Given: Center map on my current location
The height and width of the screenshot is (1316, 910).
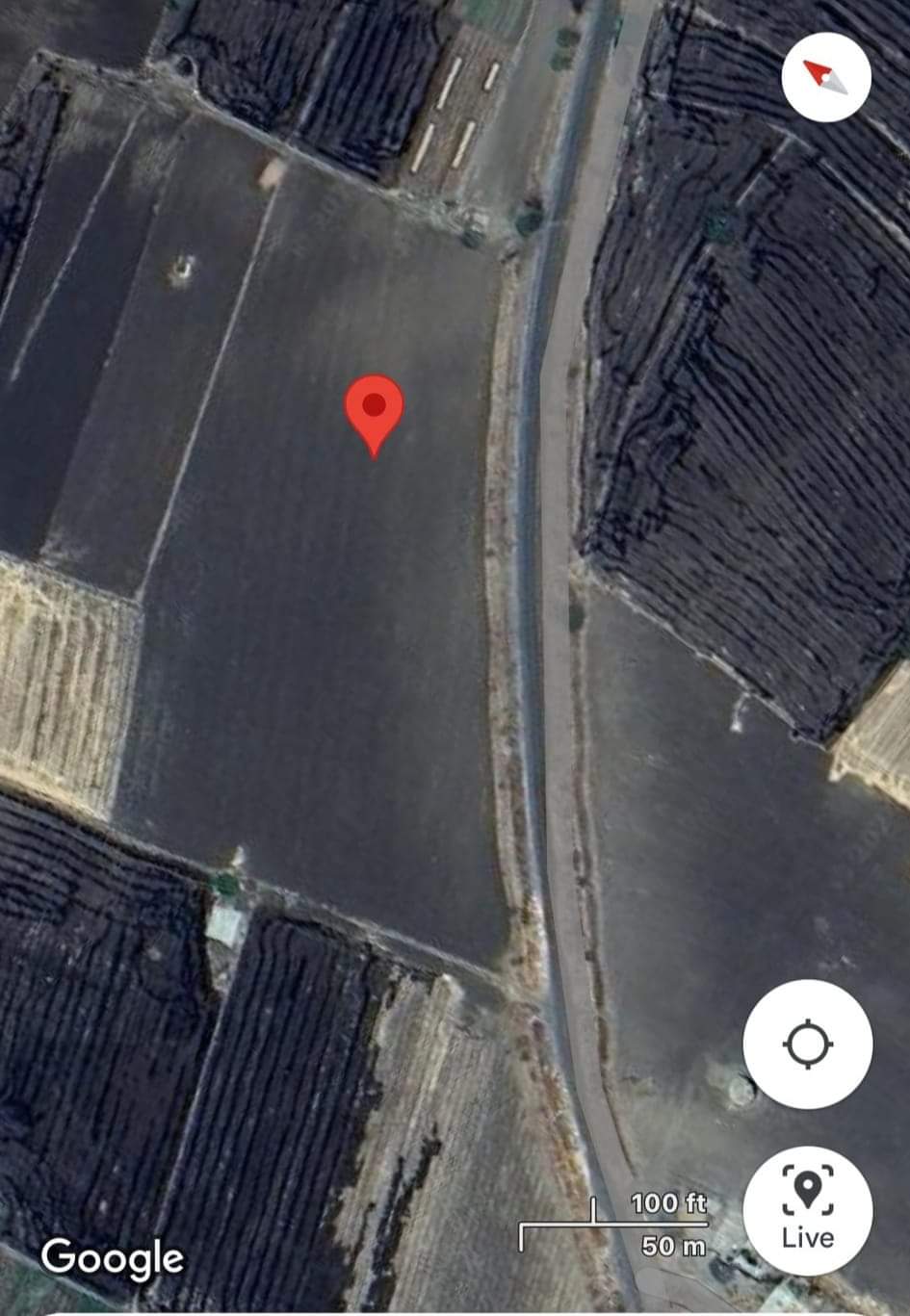Looking at the screenshot, I should point(807,1045).
